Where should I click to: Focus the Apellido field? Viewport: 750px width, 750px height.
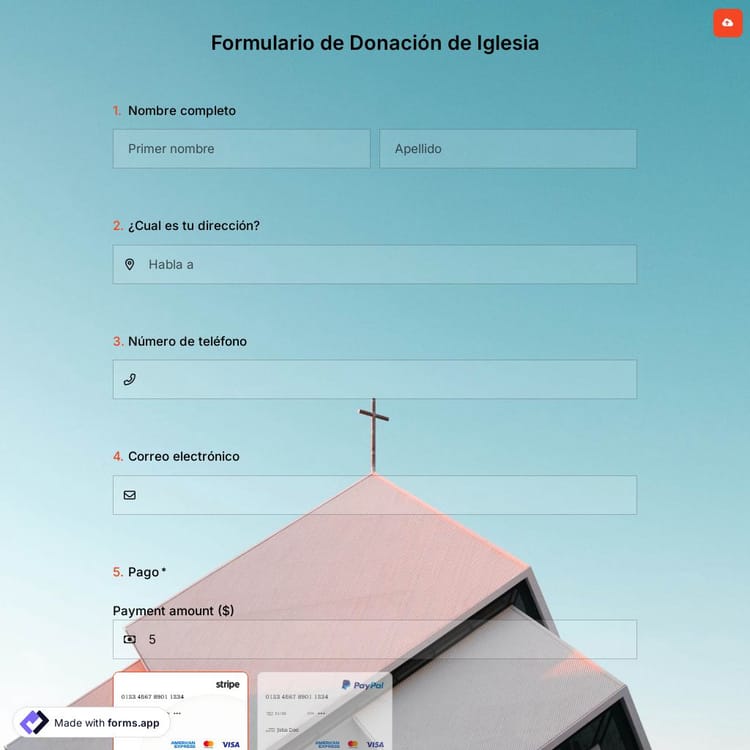[507, 149]
